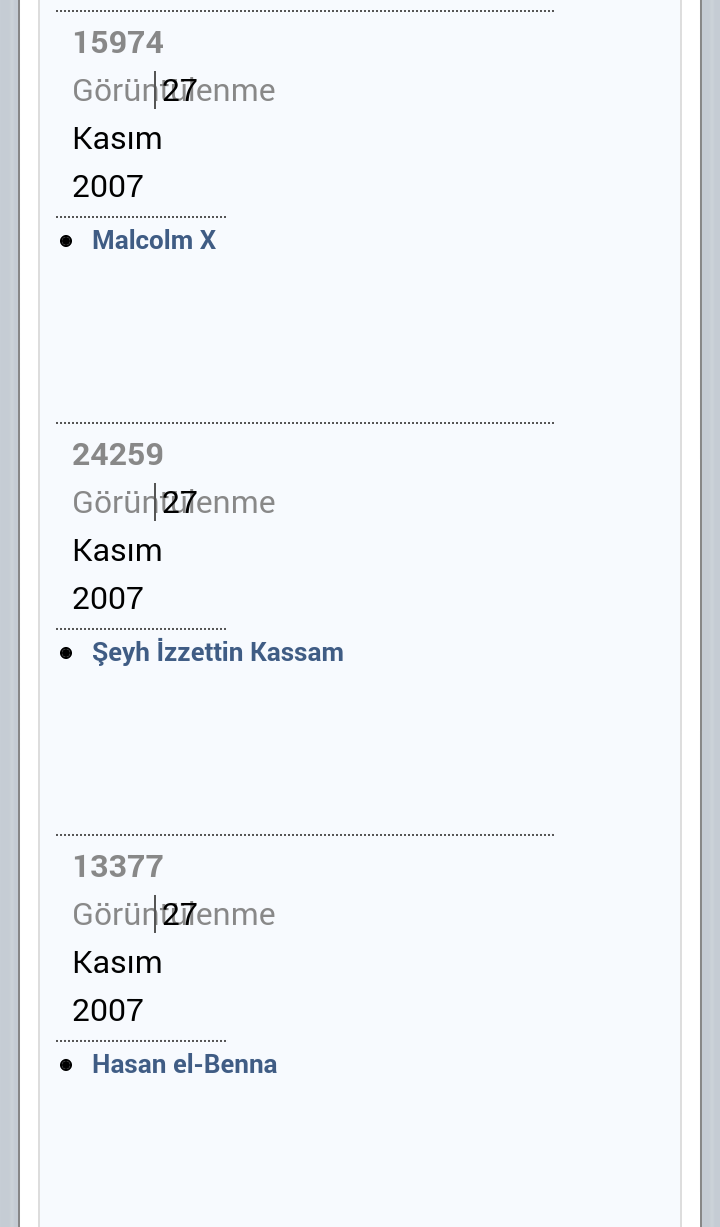Open the Şeyh İzzettin Kassam article
Image resolution: width=720 pixels, height=1227 pixels.
coord(218,652)
